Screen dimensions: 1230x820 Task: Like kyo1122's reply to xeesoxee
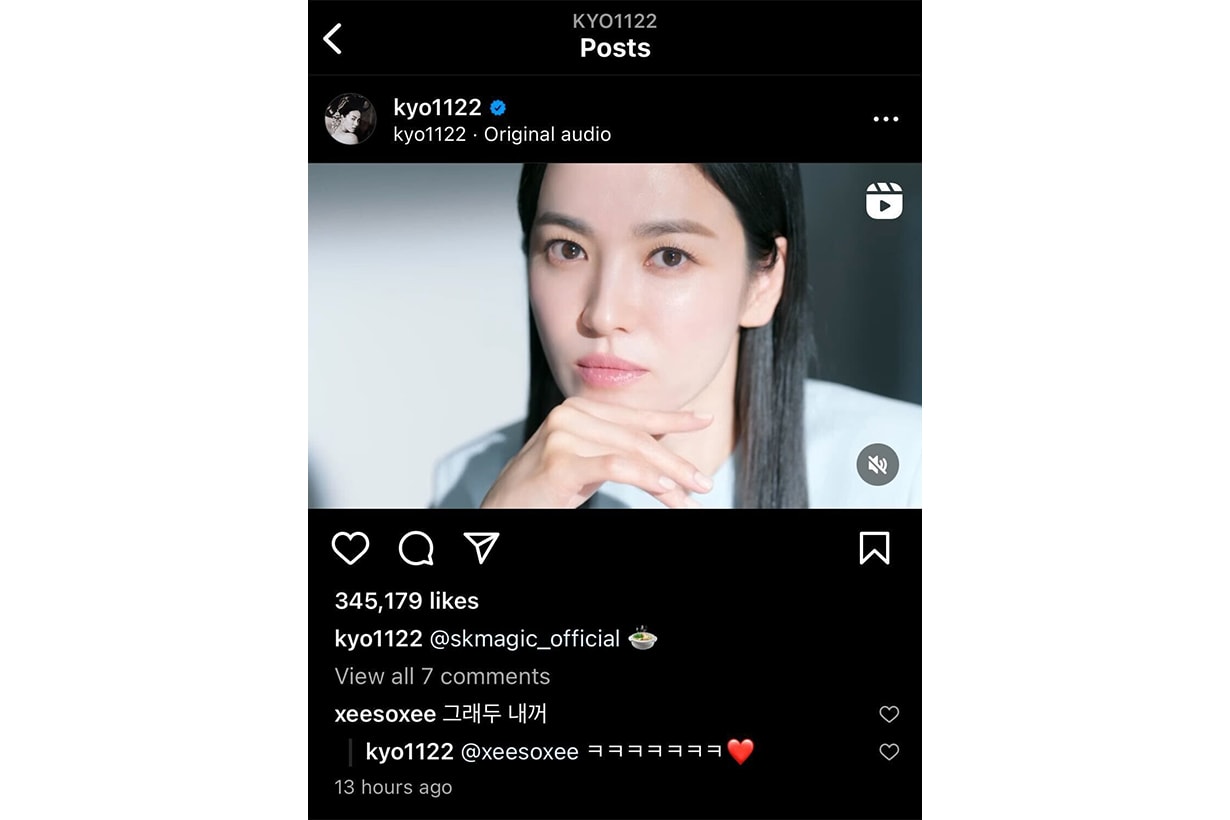point(888,752)
